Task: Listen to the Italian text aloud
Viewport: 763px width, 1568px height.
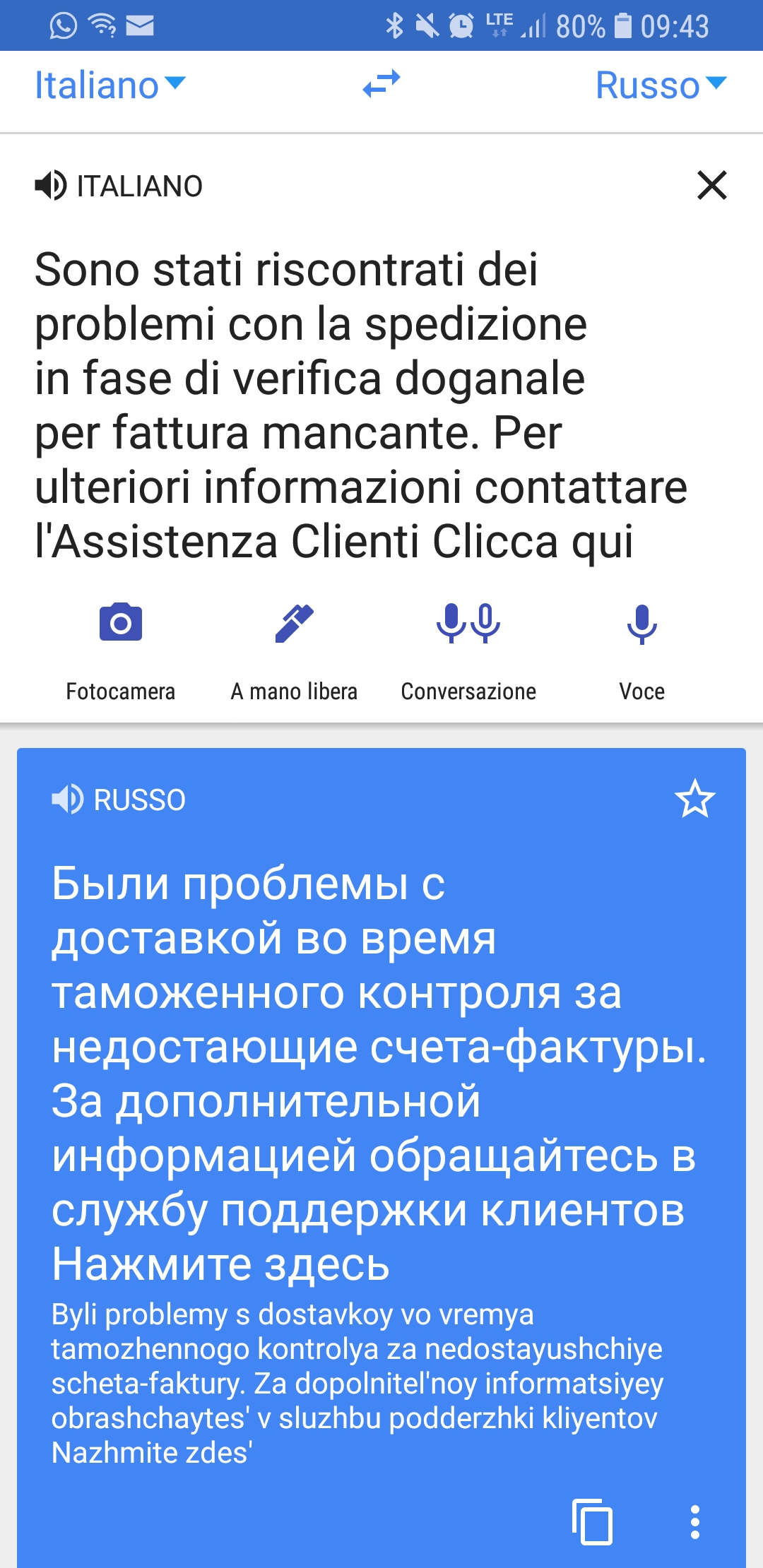Action: [51, 186]
